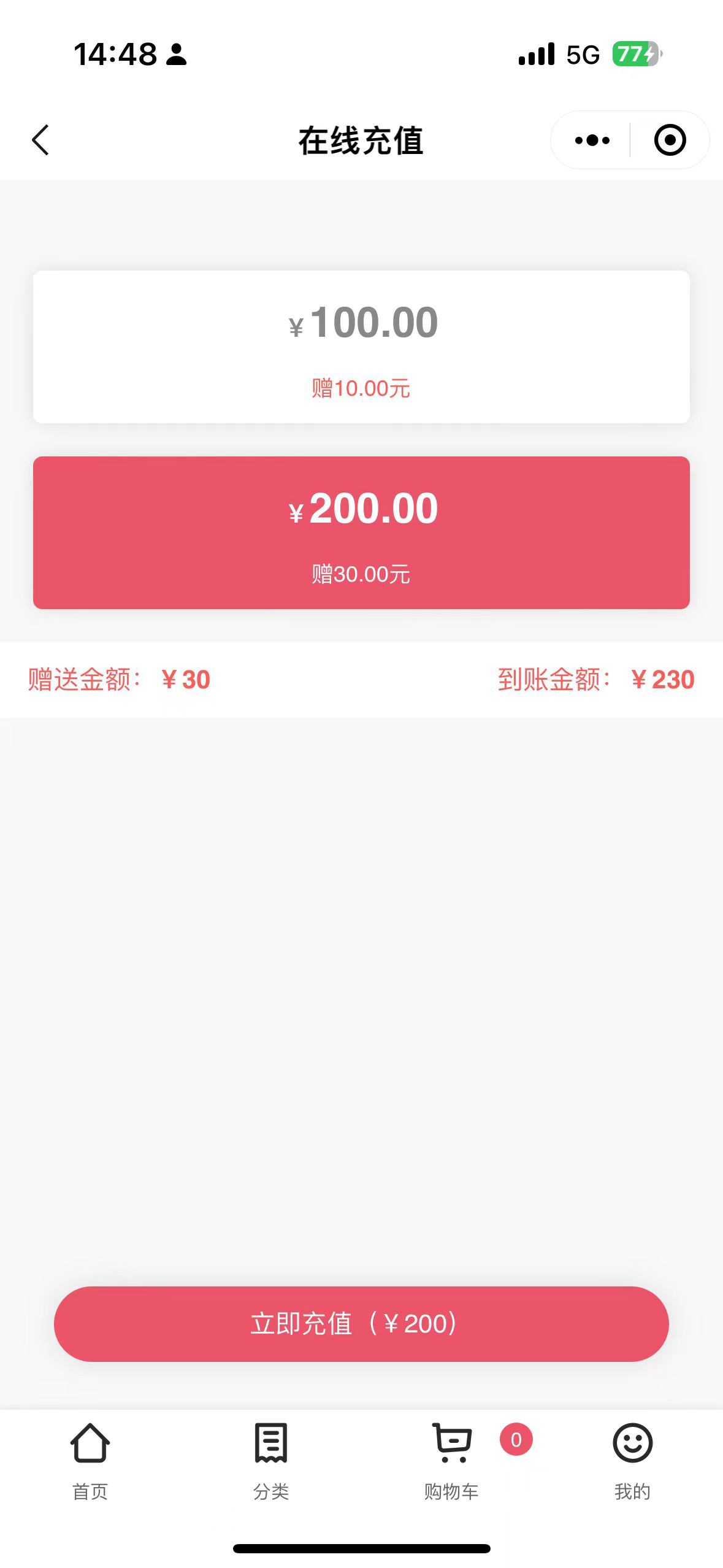Image resolution: width=723 pixels, height=1568 pixels.
Task: Go back from the 在线充值 page
Action: [x=40, y=140]
